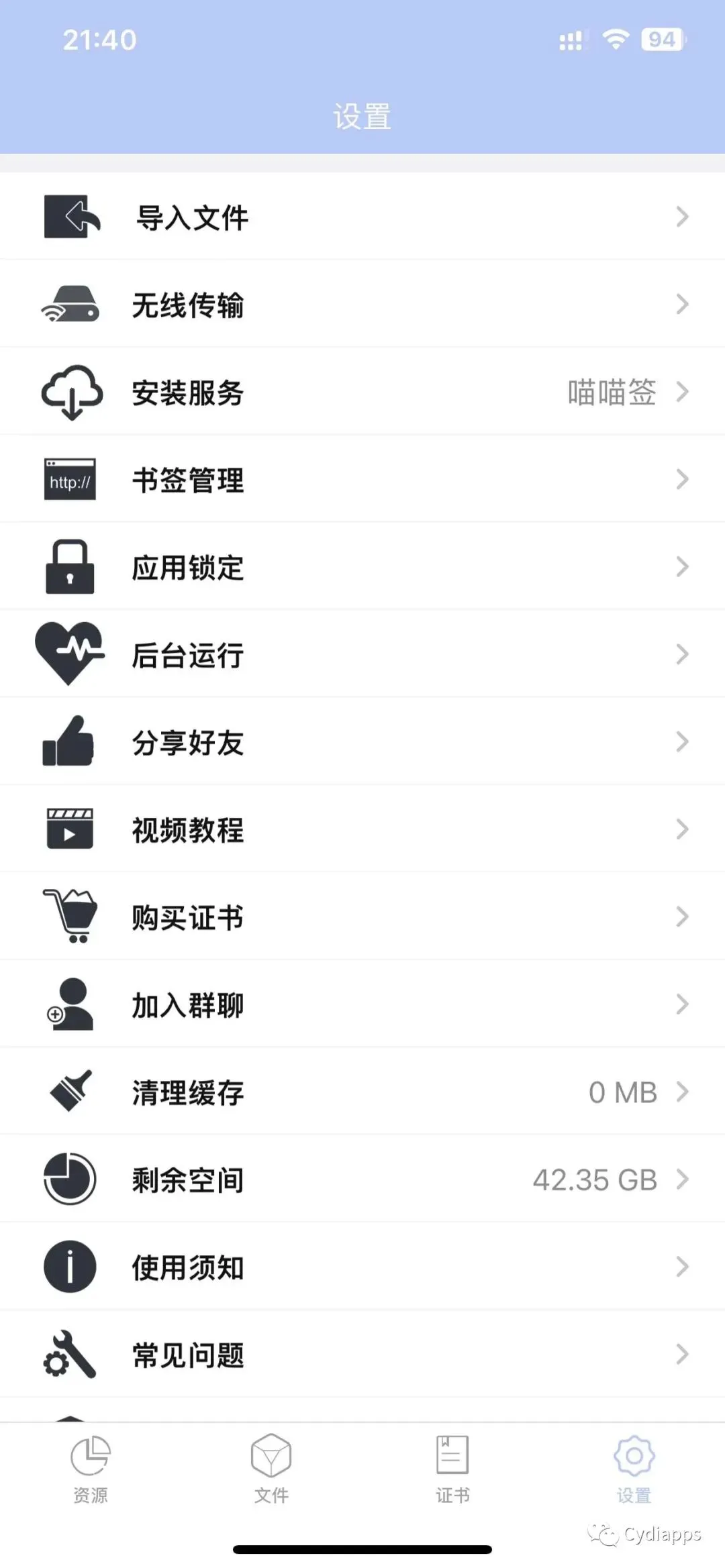Open 导入文件 (import files) row
This screenshot has height=1568, width=725.
click(362, 217)
